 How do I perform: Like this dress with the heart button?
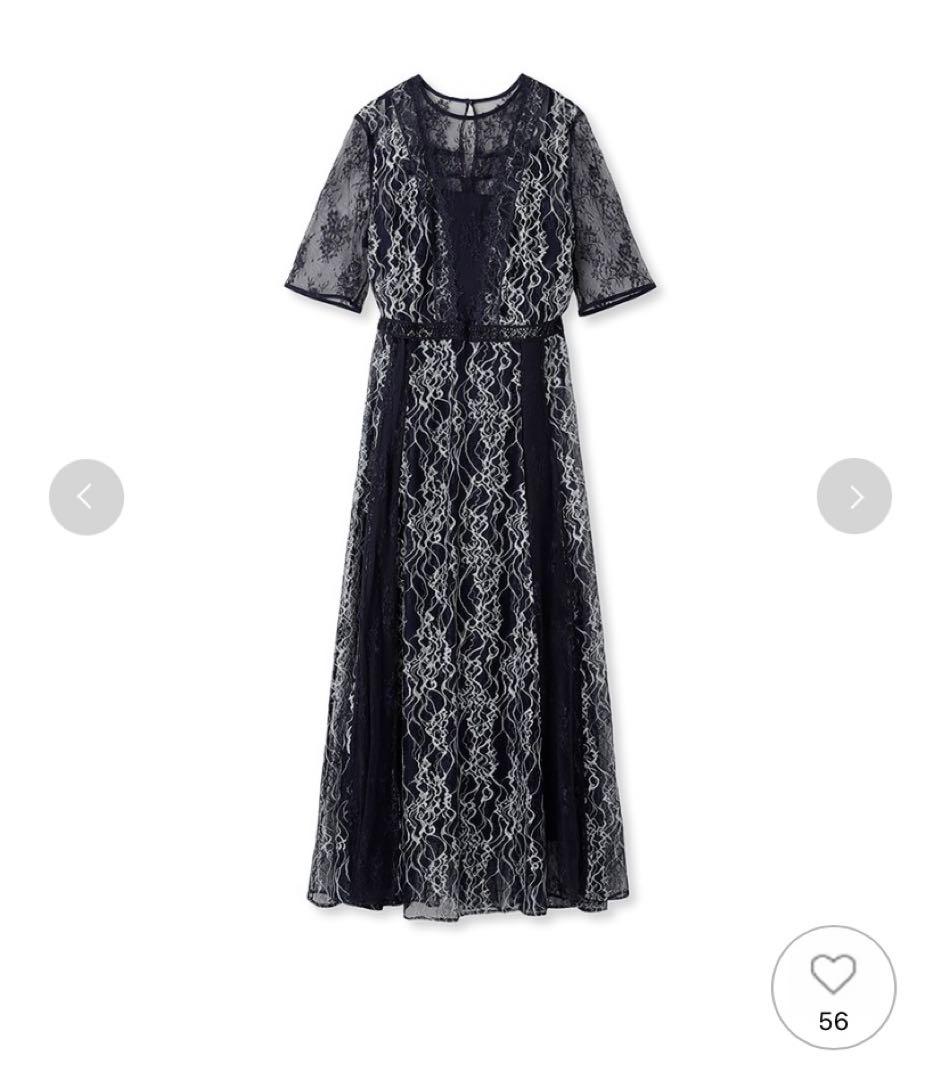pyautogui.click(x=833, y=988)
